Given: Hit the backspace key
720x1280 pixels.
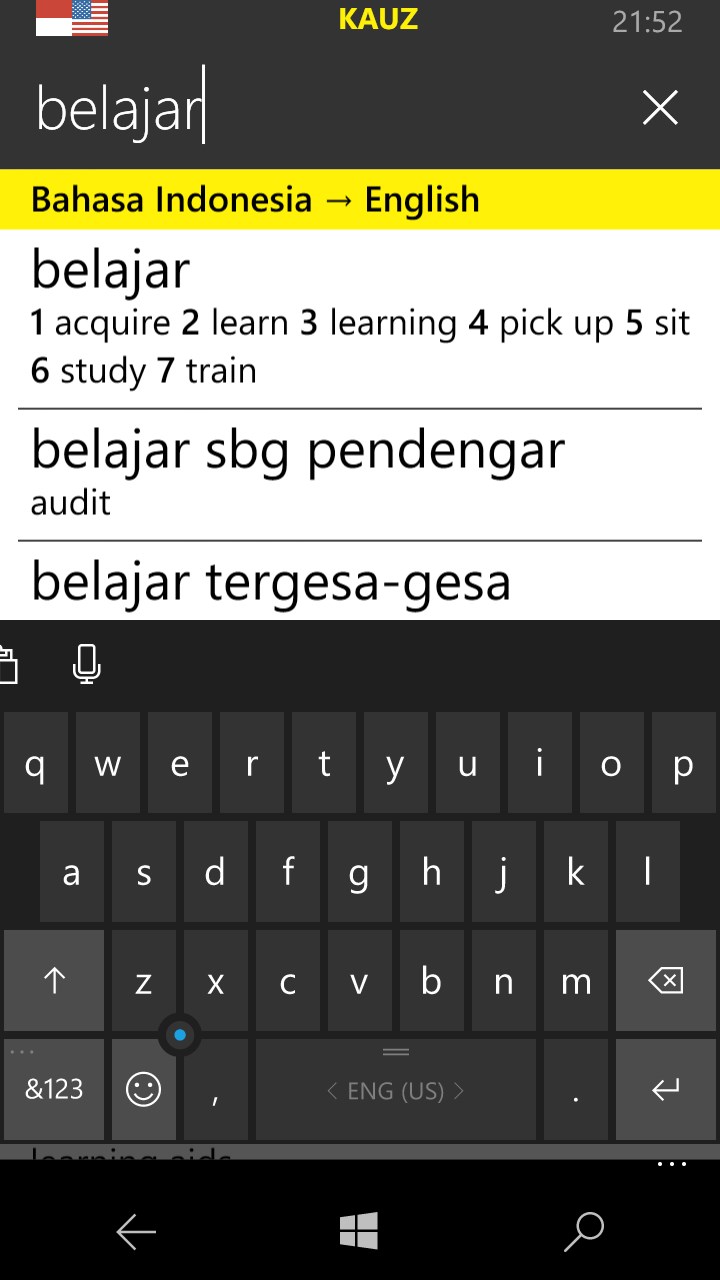Looking at the screenshot, I should [x=666, y=981].
